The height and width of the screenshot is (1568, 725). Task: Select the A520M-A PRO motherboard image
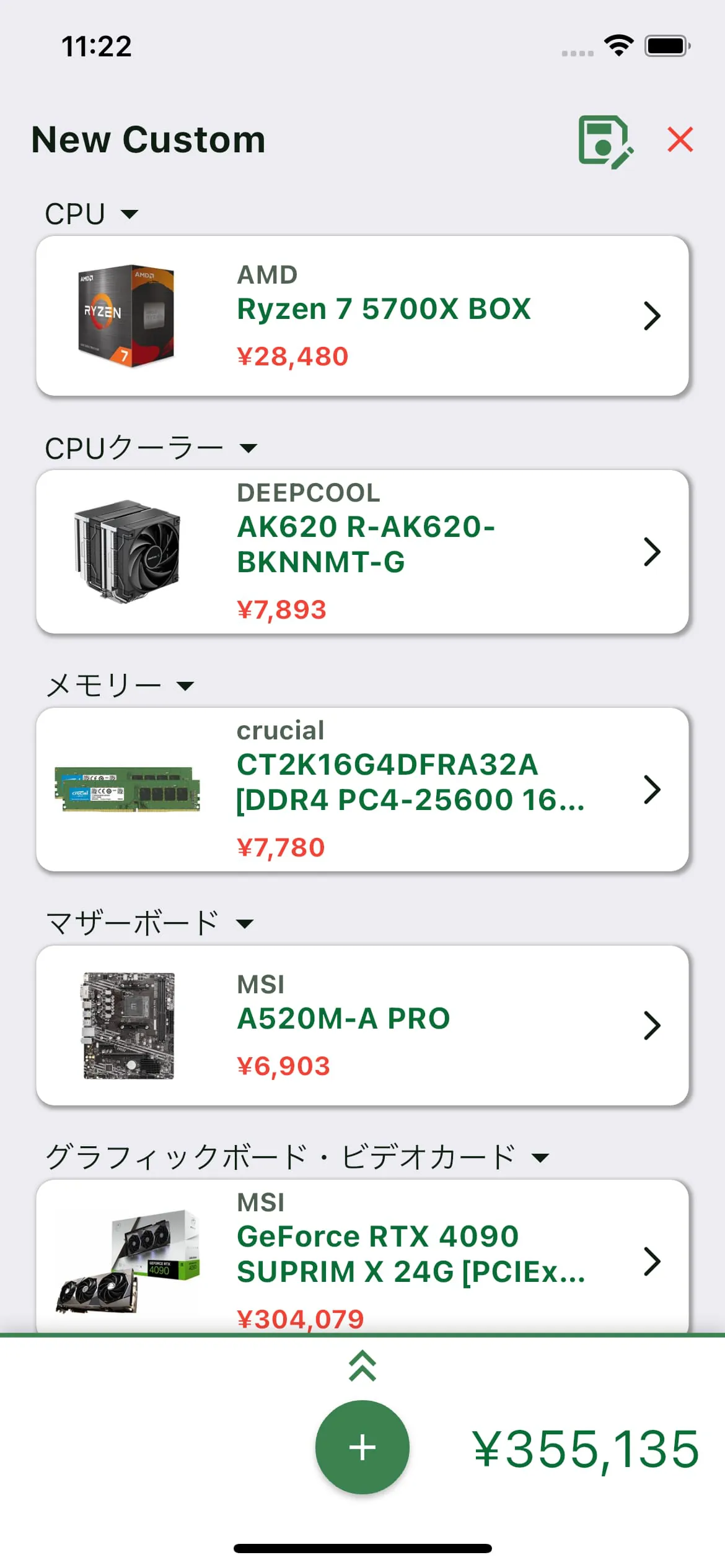pyautogui.click(x=127, y=1025)
